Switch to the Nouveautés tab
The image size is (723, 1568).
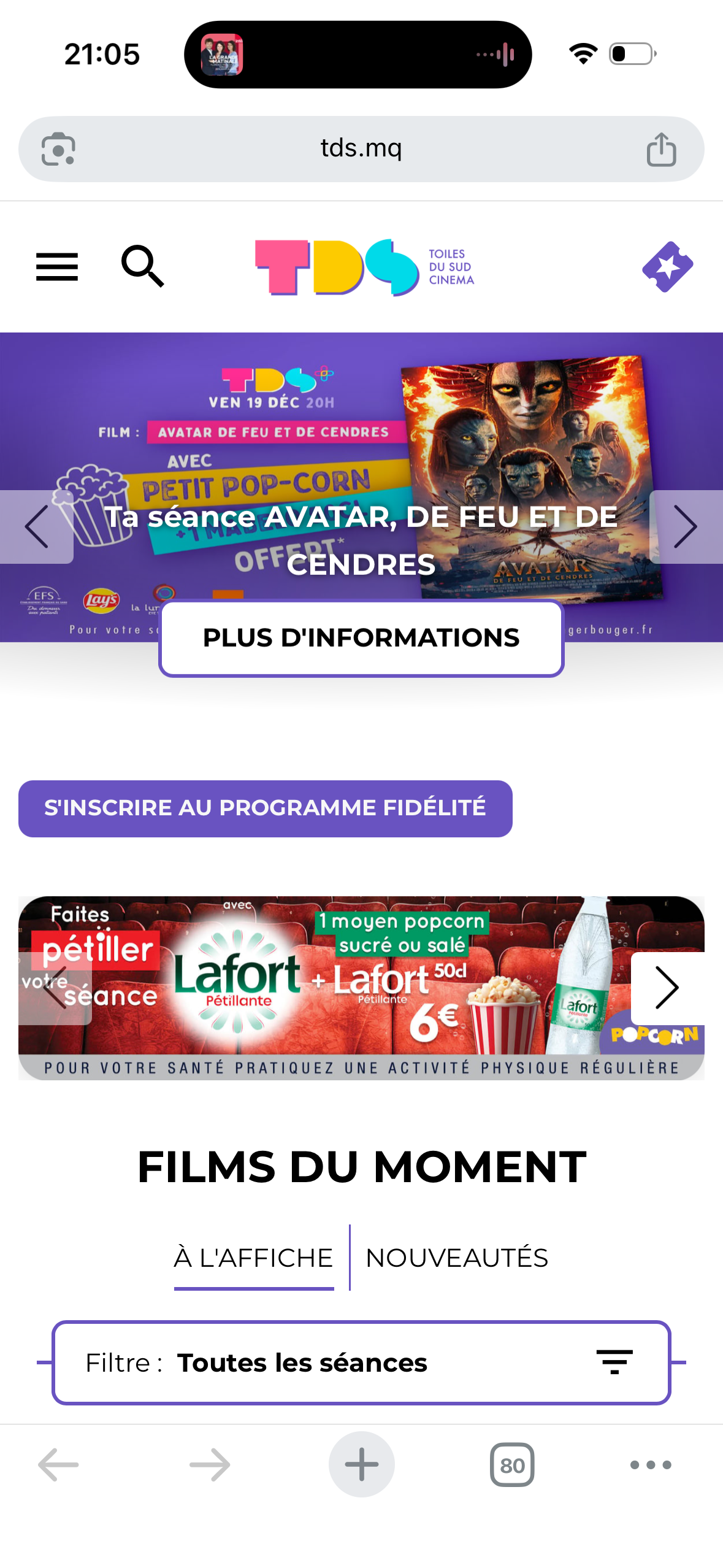pyautogui.click(x=456, y=1258)
